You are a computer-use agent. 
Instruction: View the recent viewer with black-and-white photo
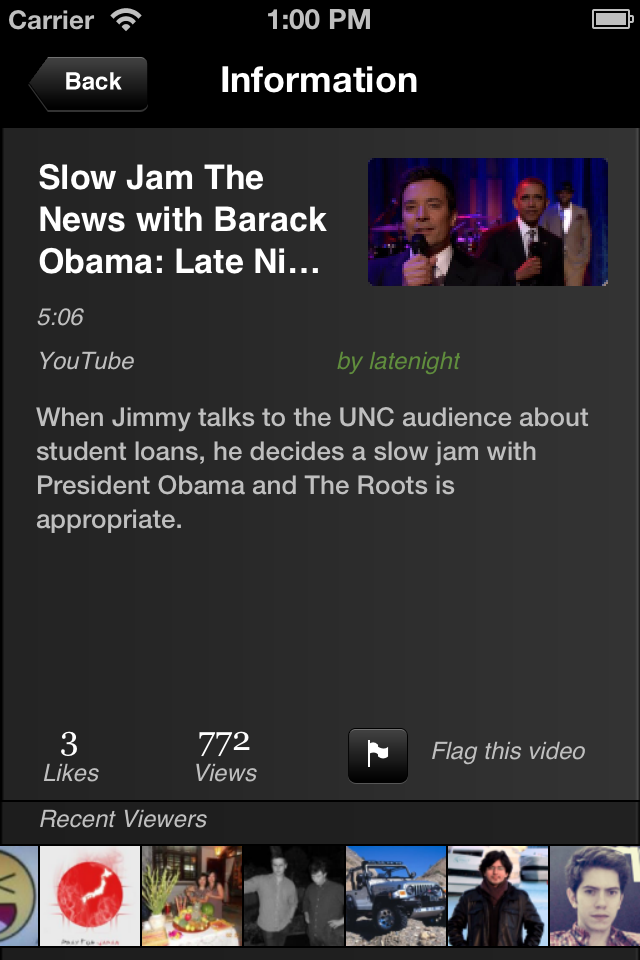294,896
